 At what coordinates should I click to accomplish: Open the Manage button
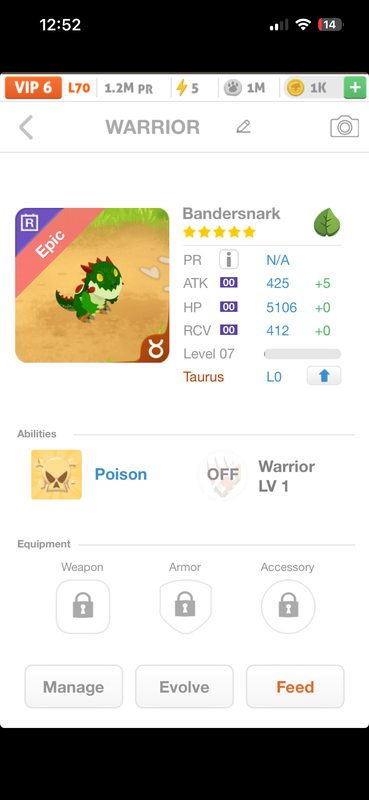point(73,687)
